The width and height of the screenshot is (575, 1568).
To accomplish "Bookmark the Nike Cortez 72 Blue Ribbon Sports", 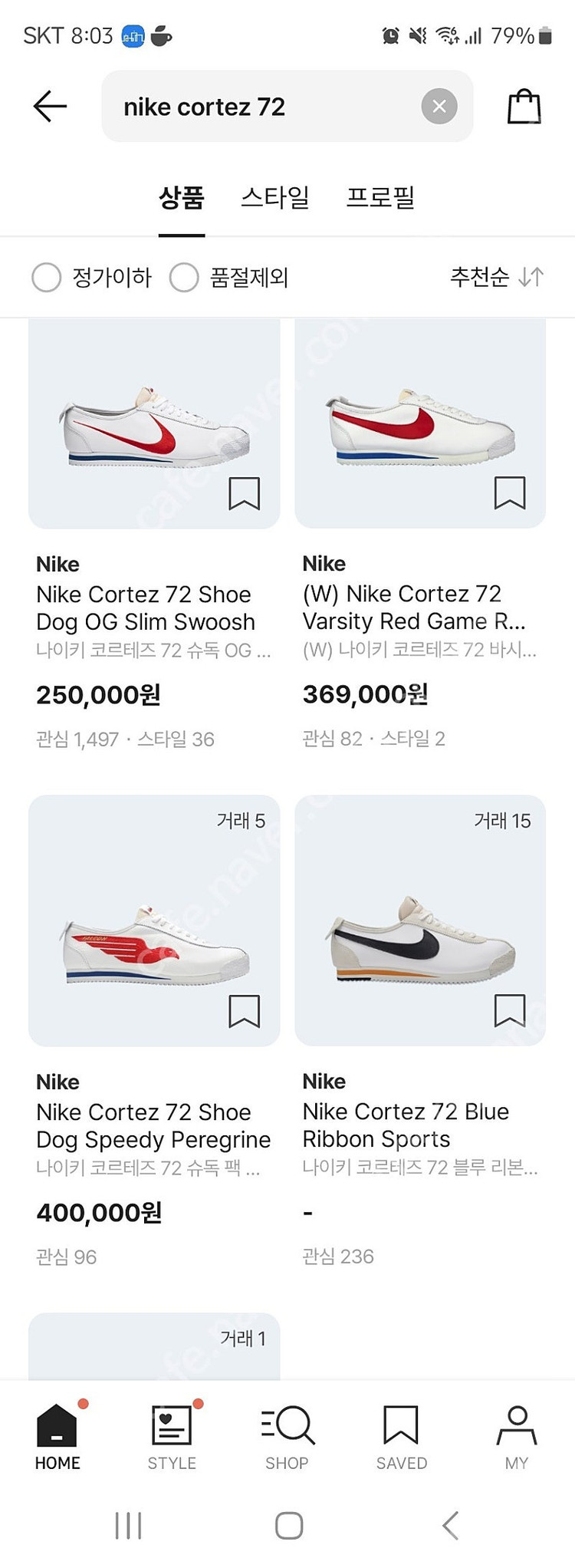I will (x=509, y=1011).
